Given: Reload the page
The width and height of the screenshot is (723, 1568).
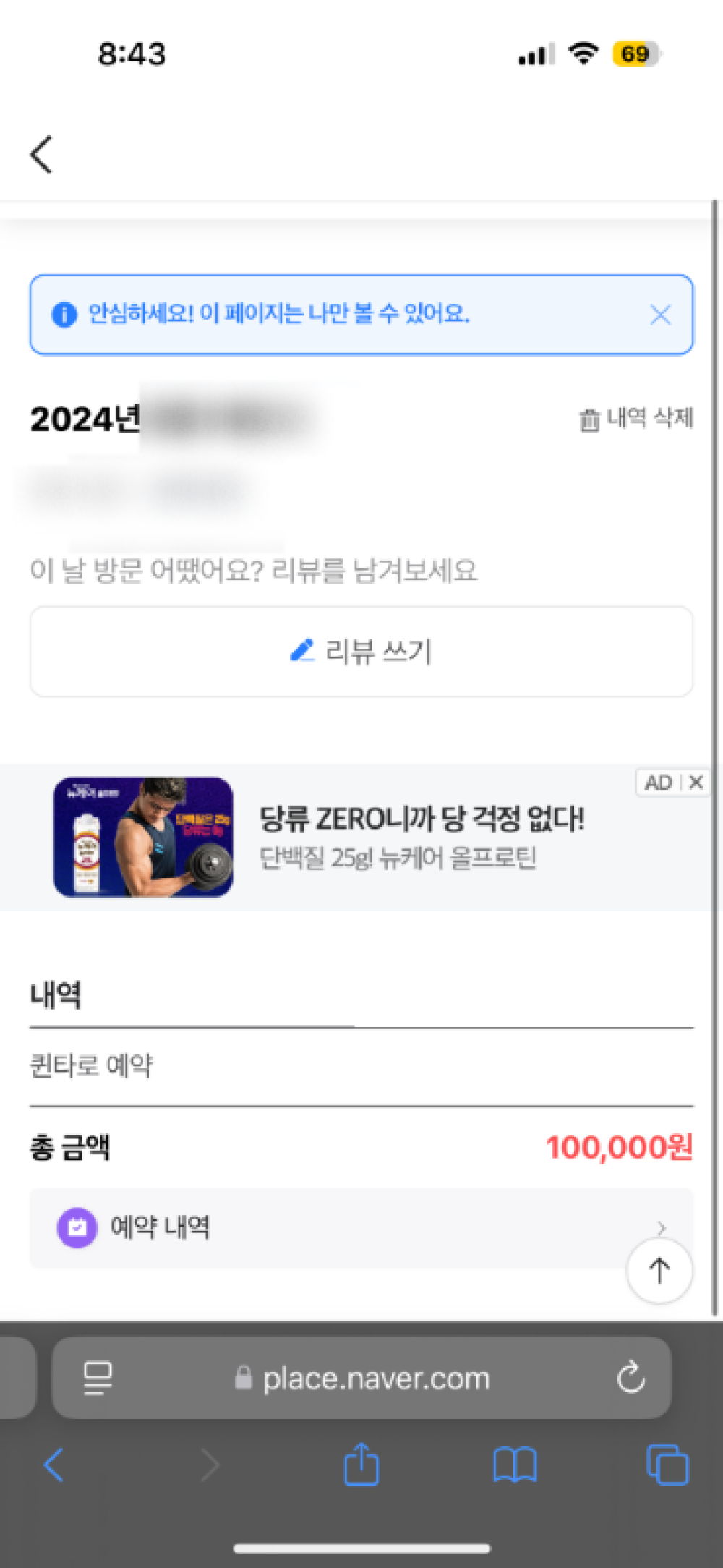Looking at the screenshot, I should 630,1378.
